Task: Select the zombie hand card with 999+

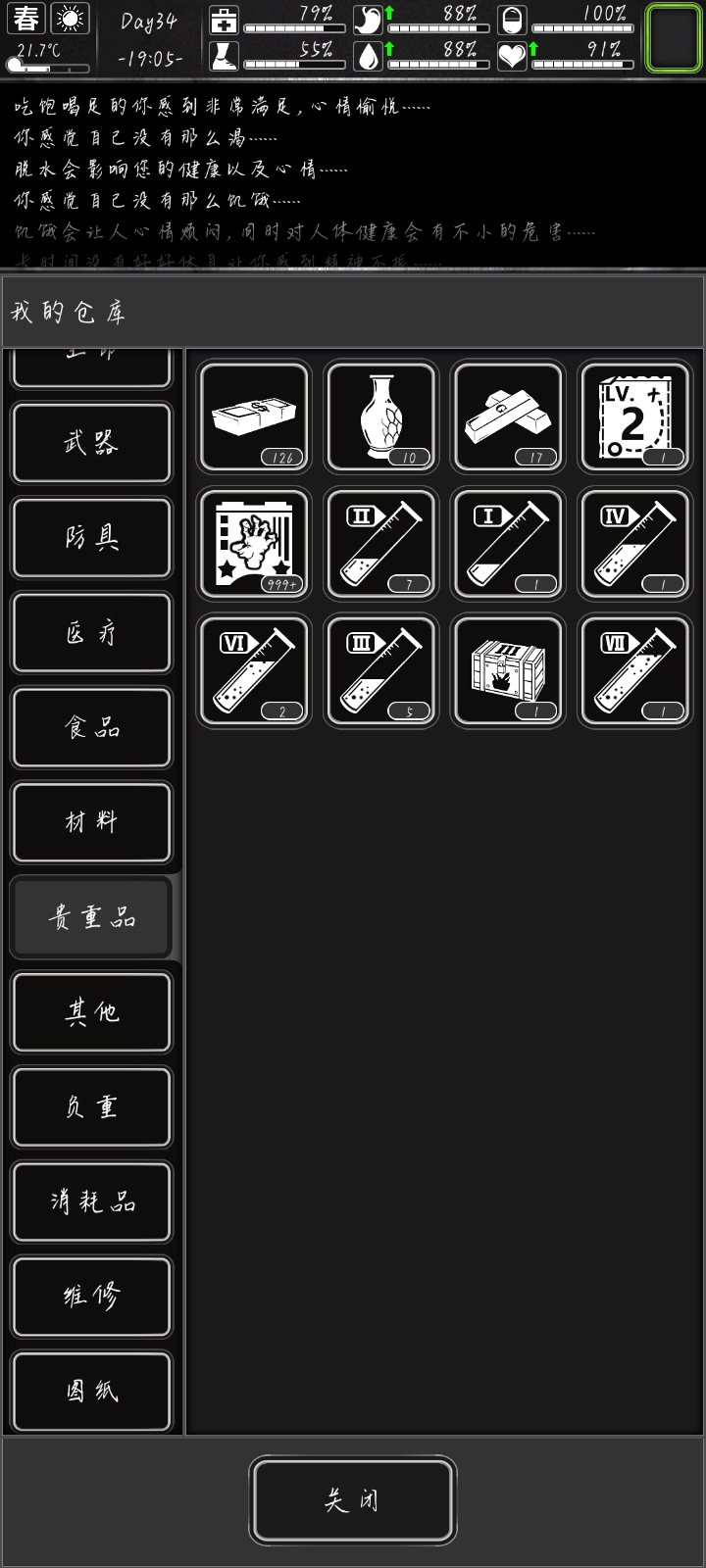Action: [254, 544]
